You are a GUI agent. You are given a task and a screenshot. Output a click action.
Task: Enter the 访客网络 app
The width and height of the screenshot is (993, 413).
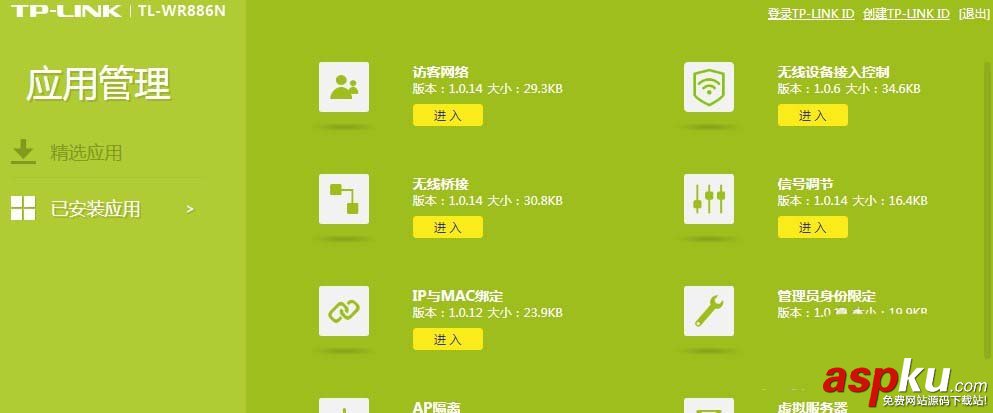click(447, 116)
